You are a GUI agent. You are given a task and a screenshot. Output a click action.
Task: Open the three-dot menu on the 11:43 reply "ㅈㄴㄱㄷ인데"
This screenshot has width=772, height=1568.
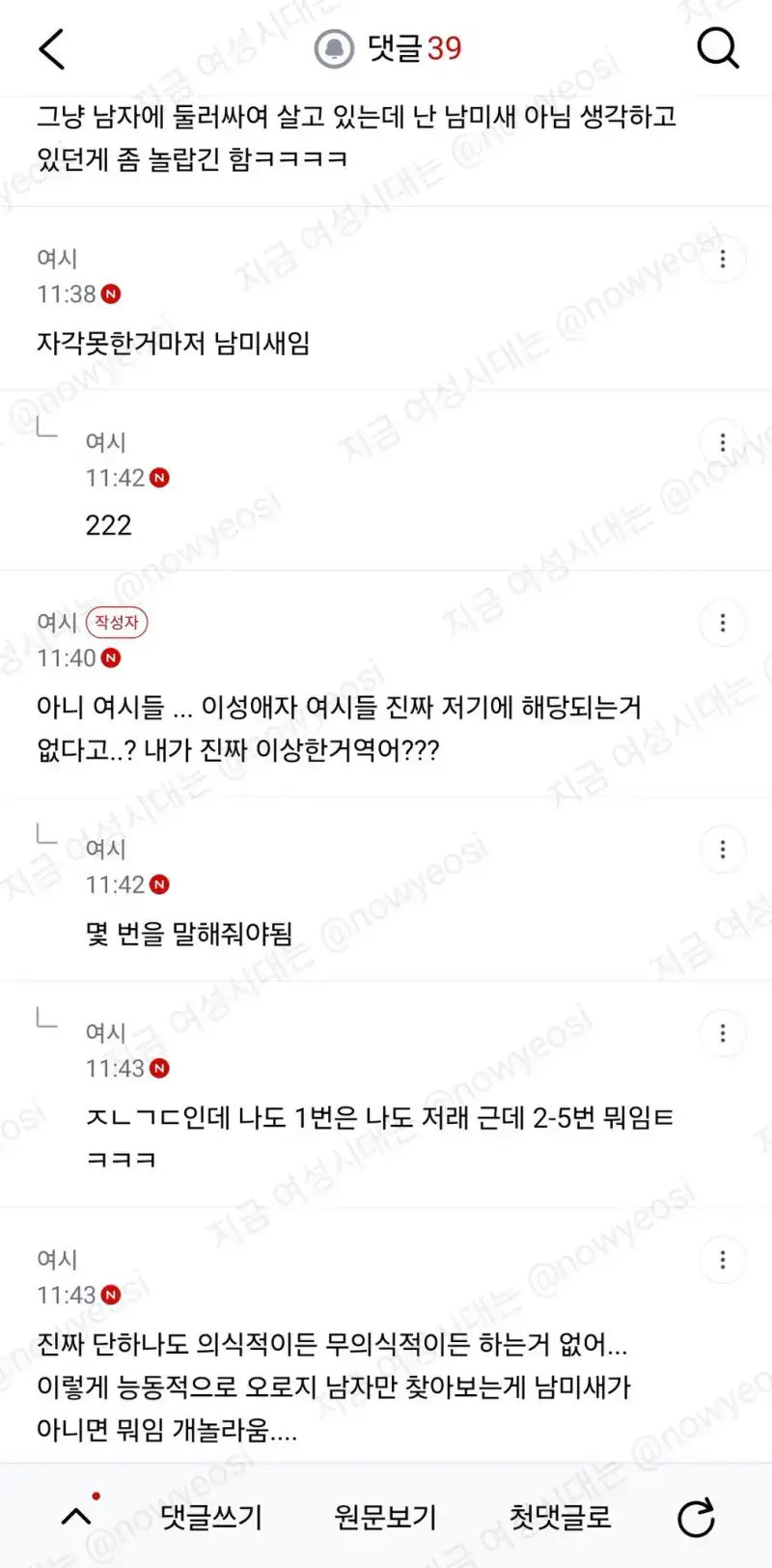coord(723,1033)
